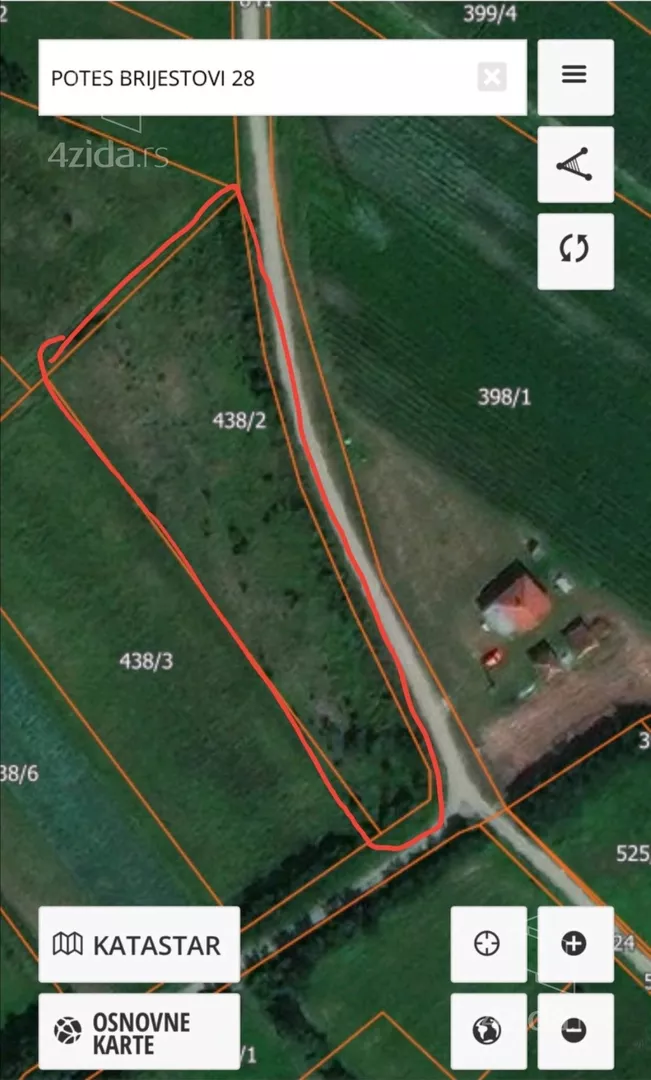The width and height of the screenshot is (651, 1080).
Task: Zoom out with the minus button
Action: 575,1030
